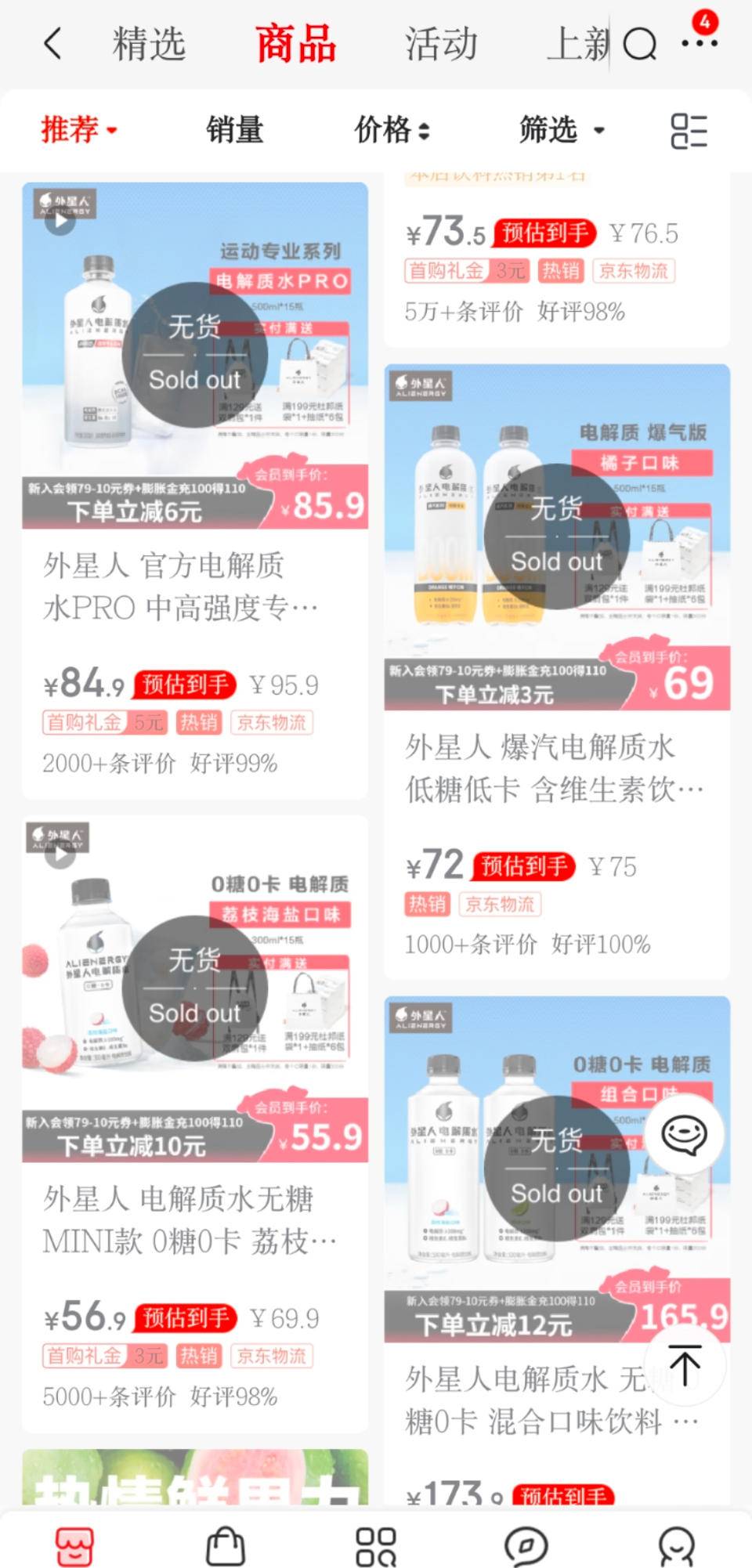Expand the 推荐 sort dropdown
Viewport: 752px width, 1568px height.
(78, 130)
